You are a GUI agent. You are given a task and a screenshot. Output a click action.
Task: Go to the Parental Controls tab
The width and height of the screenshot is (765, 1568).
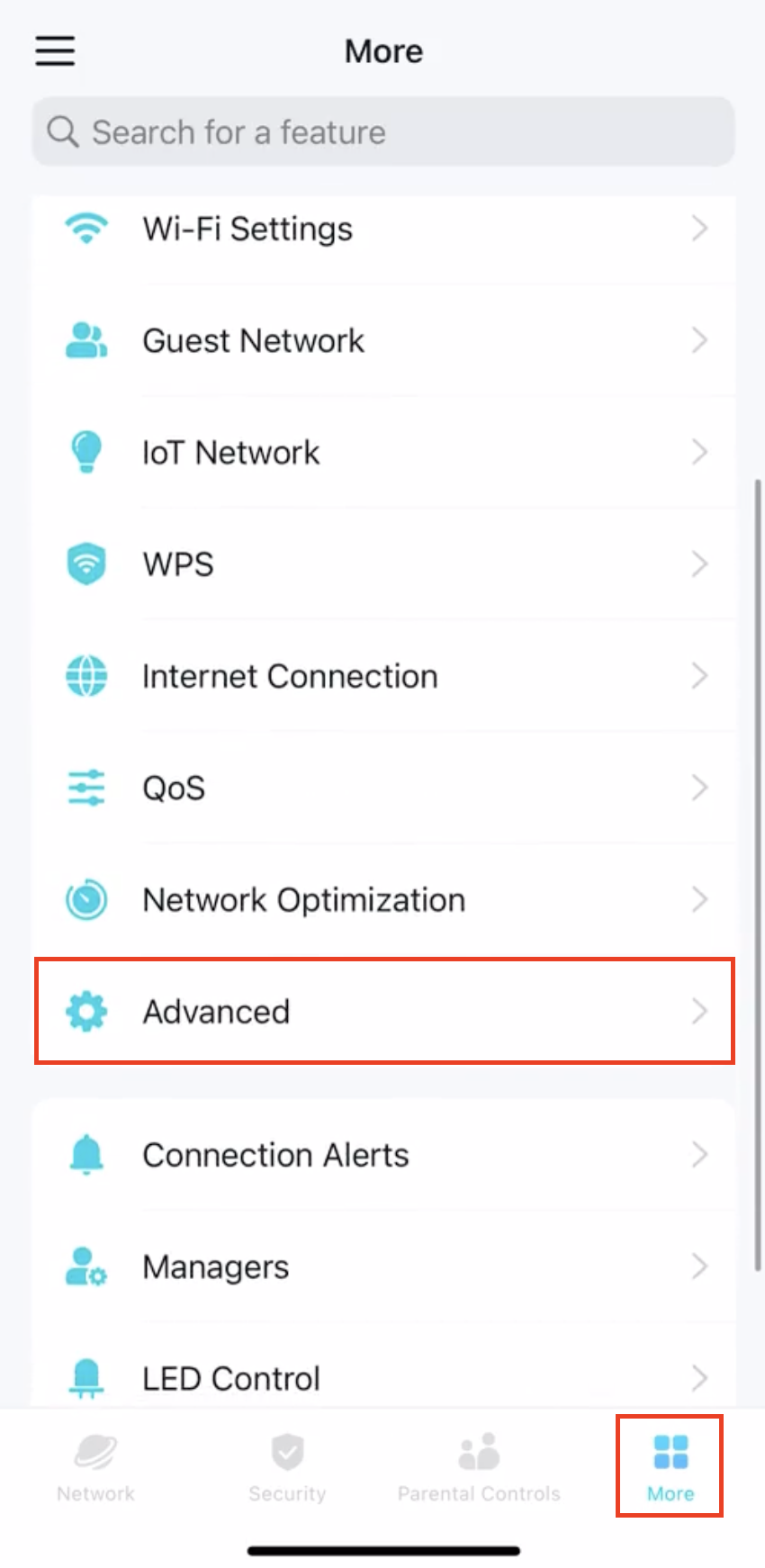pos(479,1467)
